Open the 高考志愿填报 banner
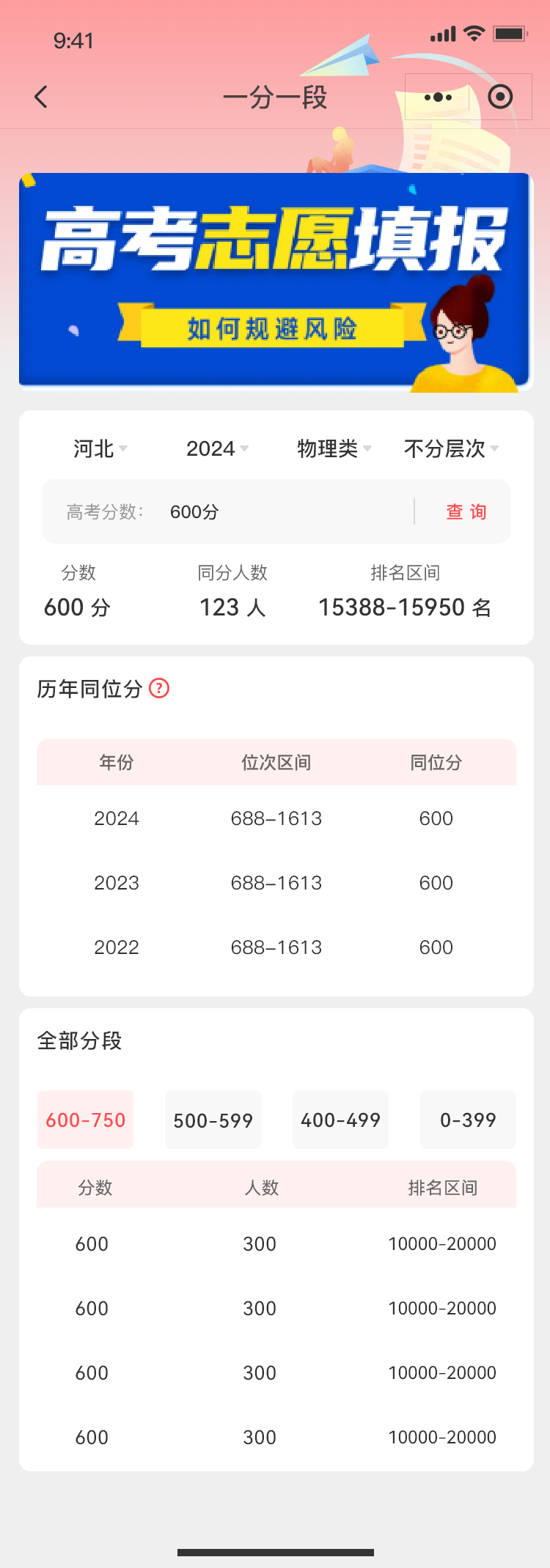This screenshot has width=550, height=1568. [276, 281]
